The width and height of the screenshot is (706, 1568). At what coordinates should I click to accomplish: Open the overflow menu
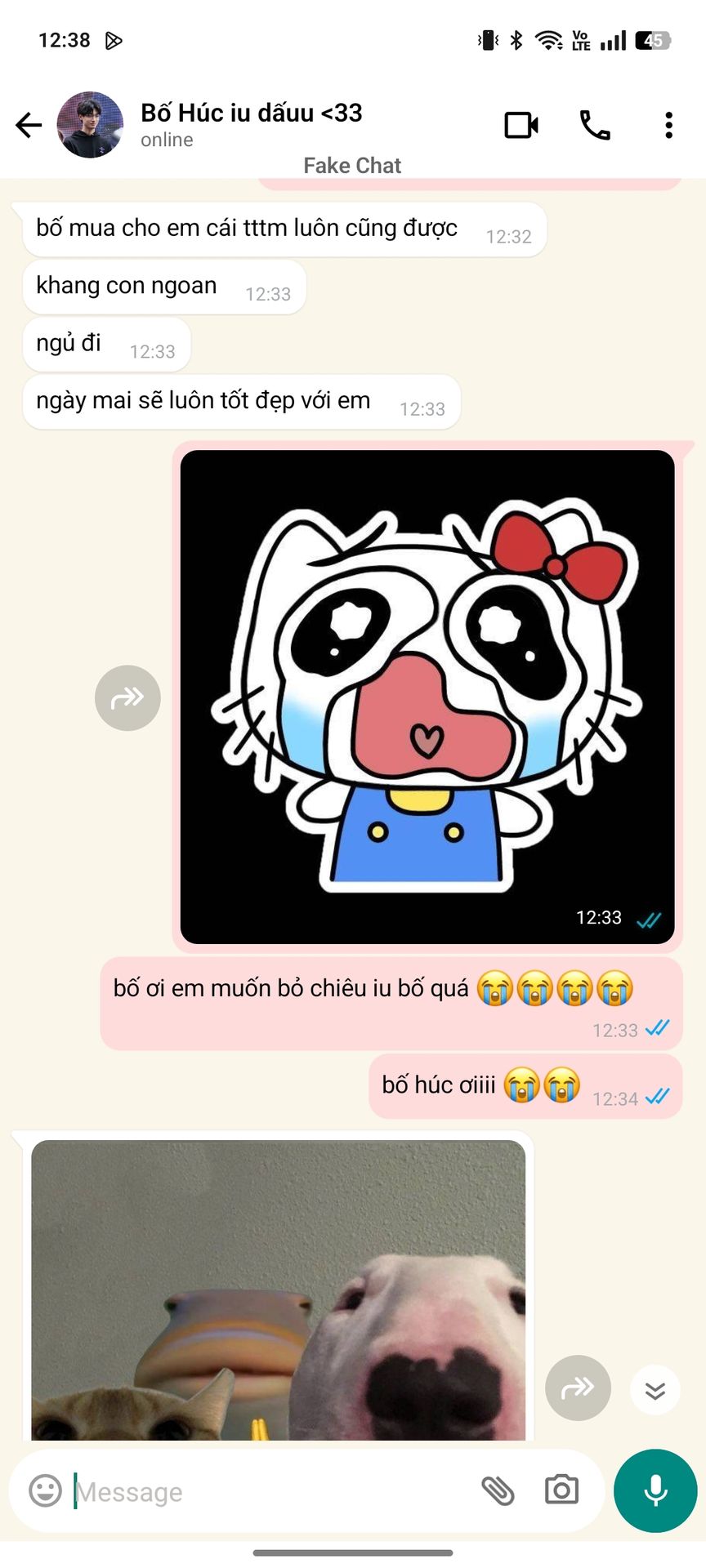pyautogui.click(x=668, y=125)
